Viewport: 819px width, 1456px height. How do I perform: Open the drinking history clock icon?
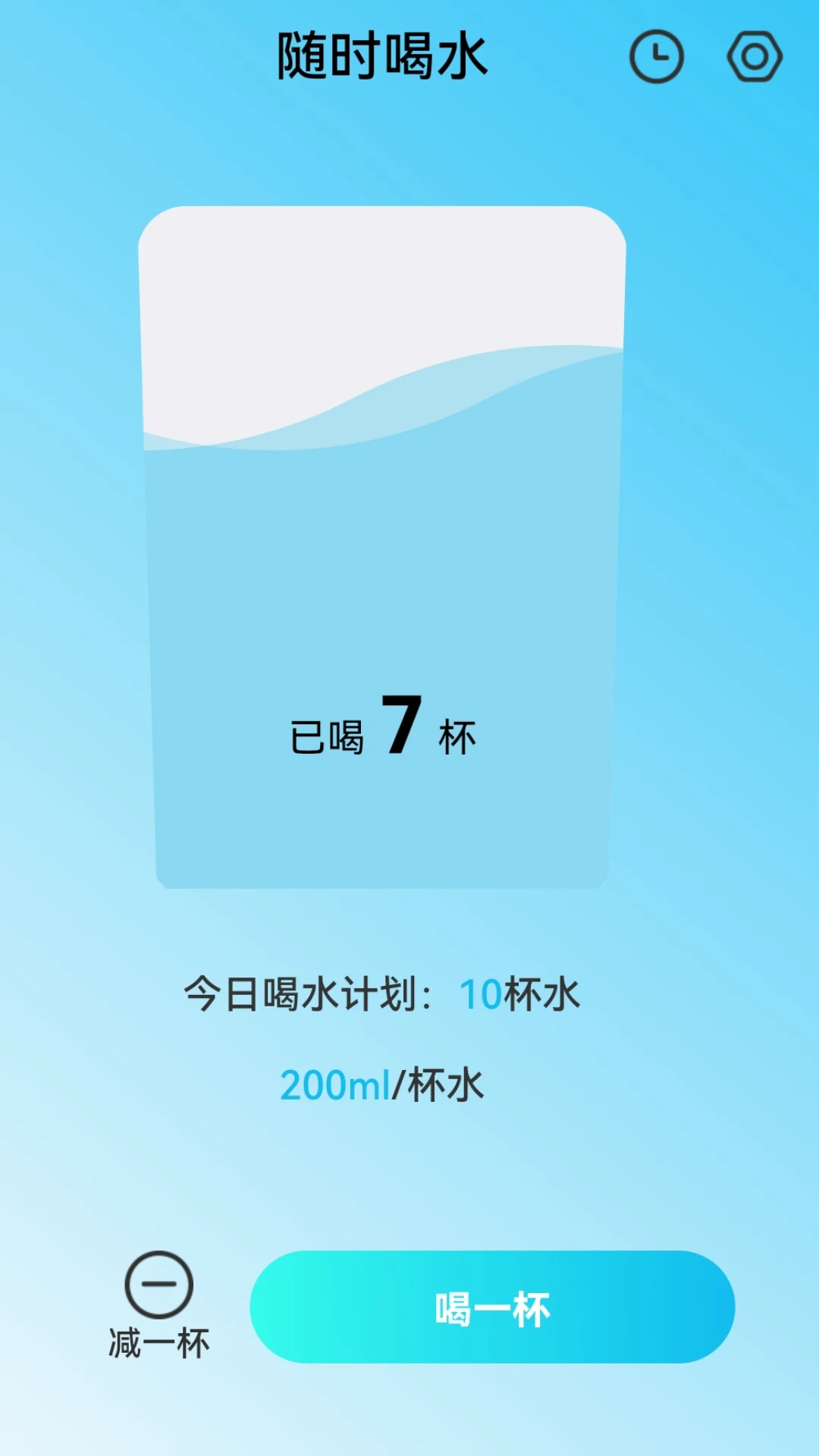(657, 57)
